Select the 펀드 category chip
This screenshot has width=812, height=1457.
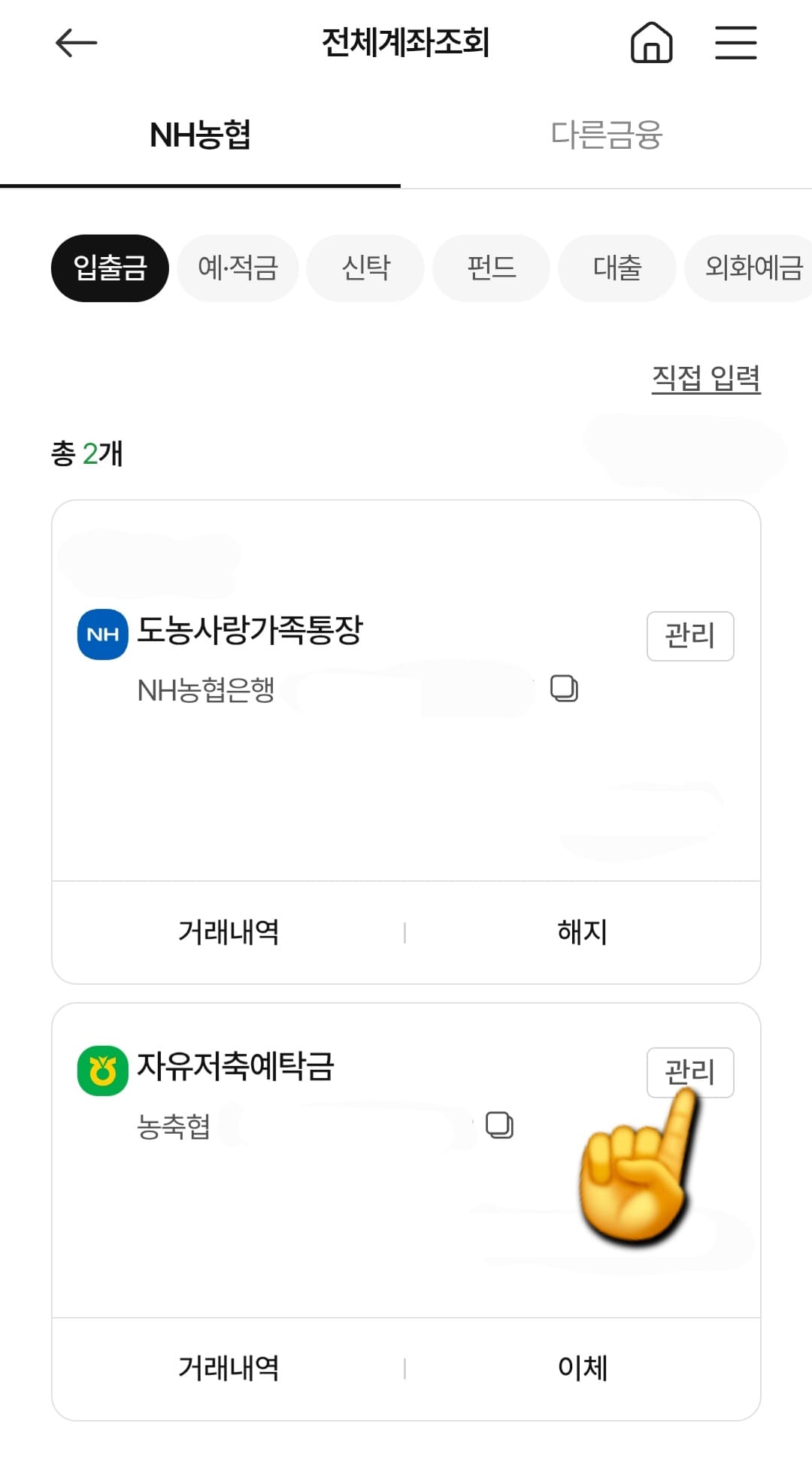pyautogui.click(x=490, y=268)
